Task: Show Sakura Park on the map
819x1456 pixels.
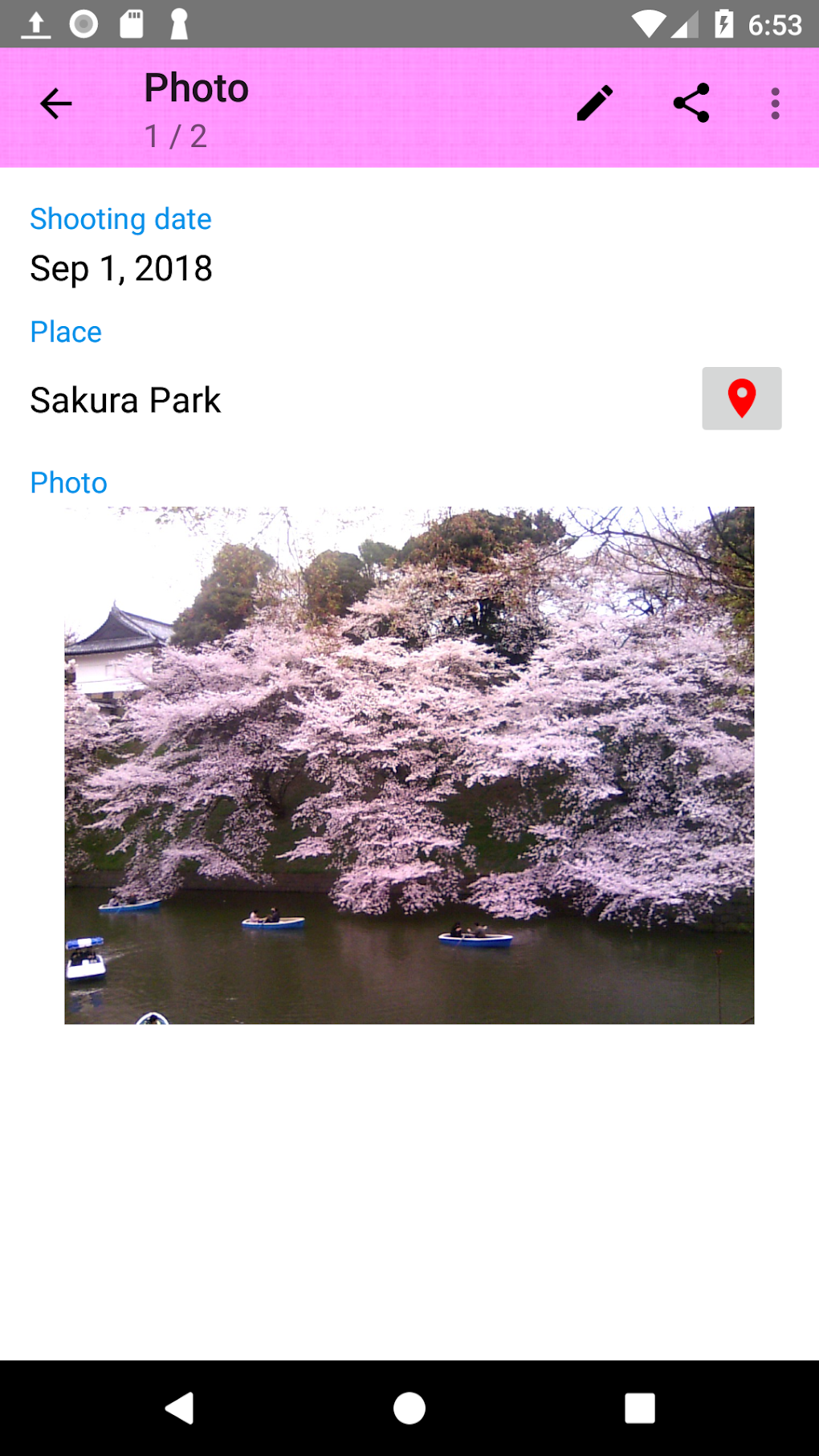Action: point(742,398)
